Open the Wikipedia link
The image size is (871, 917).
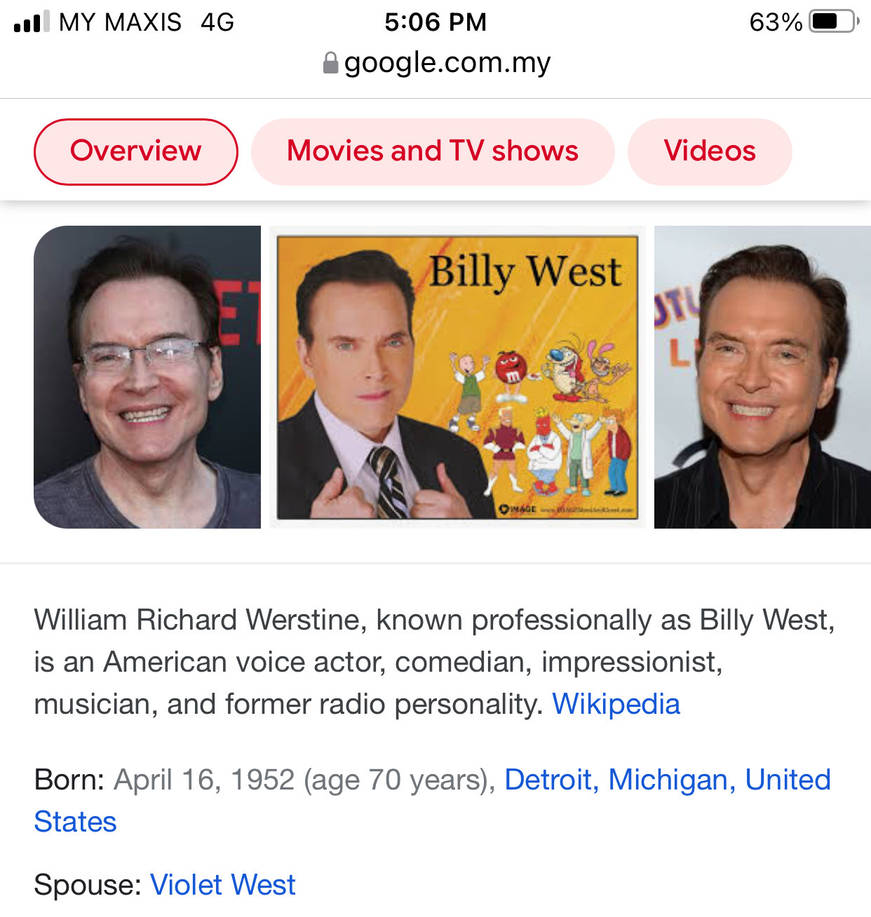[x=616, y=704]
